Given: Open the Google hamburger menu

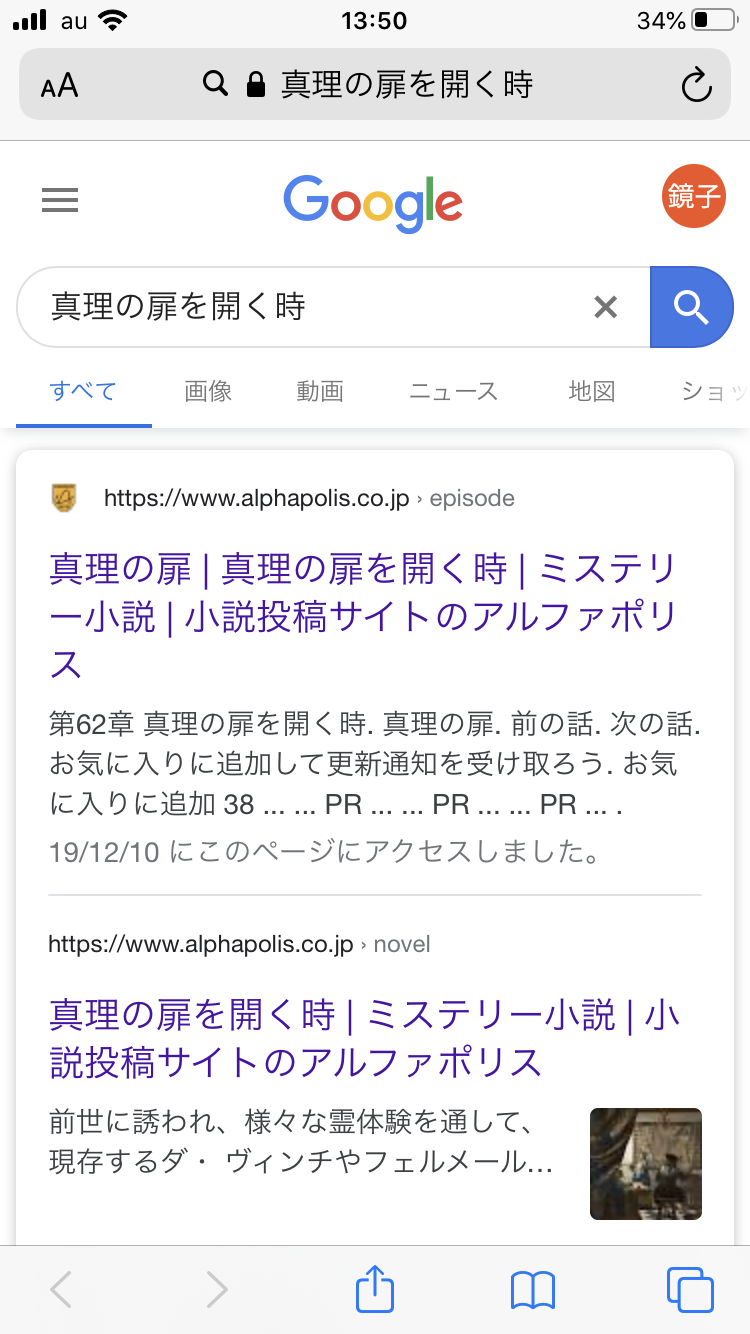Looking at the screenshot, I should [x=60, y=201].
